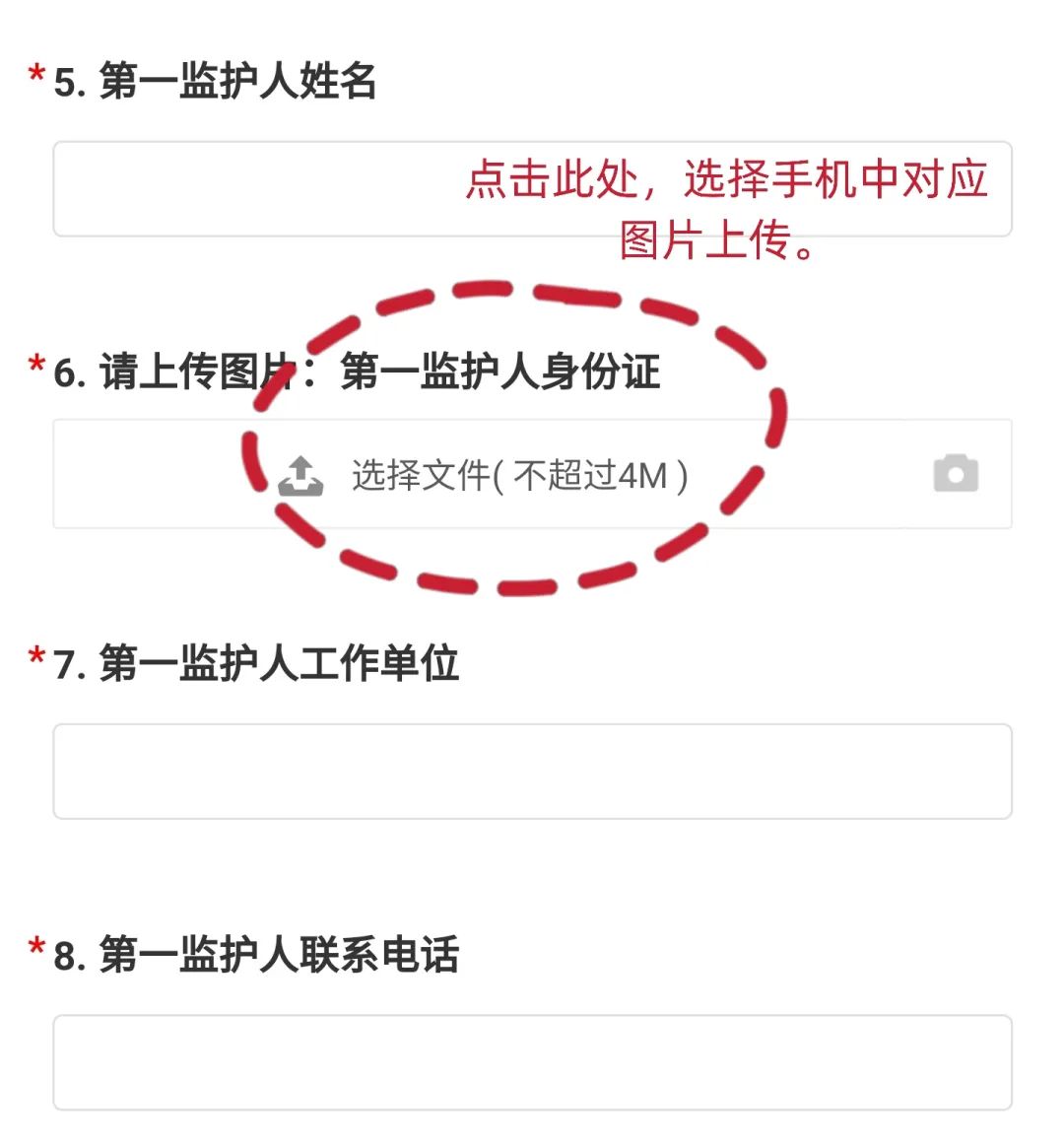Open the camera icon for ID upload
Screen dimensions: 1064x1148
coord(956,474)
